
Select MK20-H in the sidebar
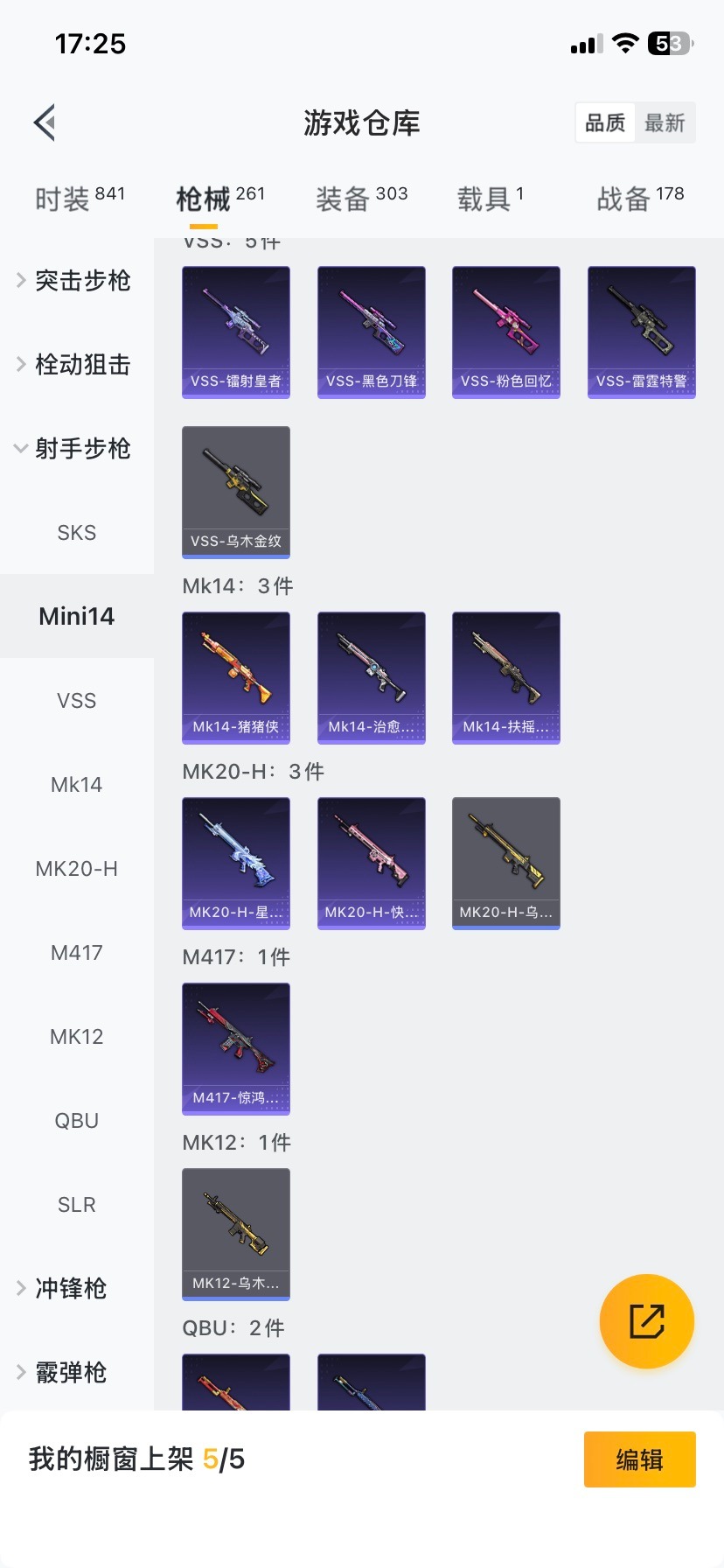(77, 869)
